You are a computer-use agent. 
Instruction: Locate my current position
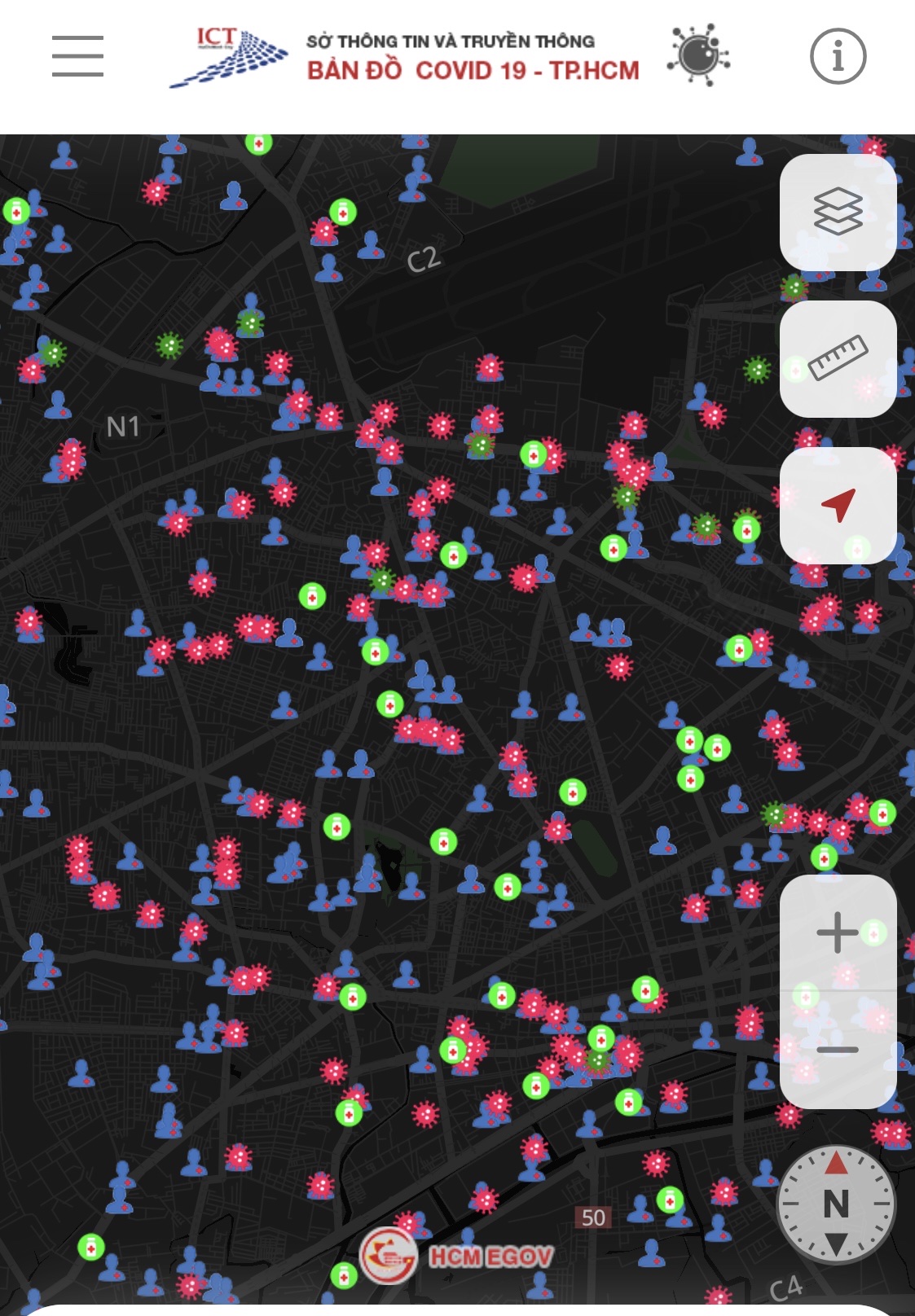[x=838, y=505]
